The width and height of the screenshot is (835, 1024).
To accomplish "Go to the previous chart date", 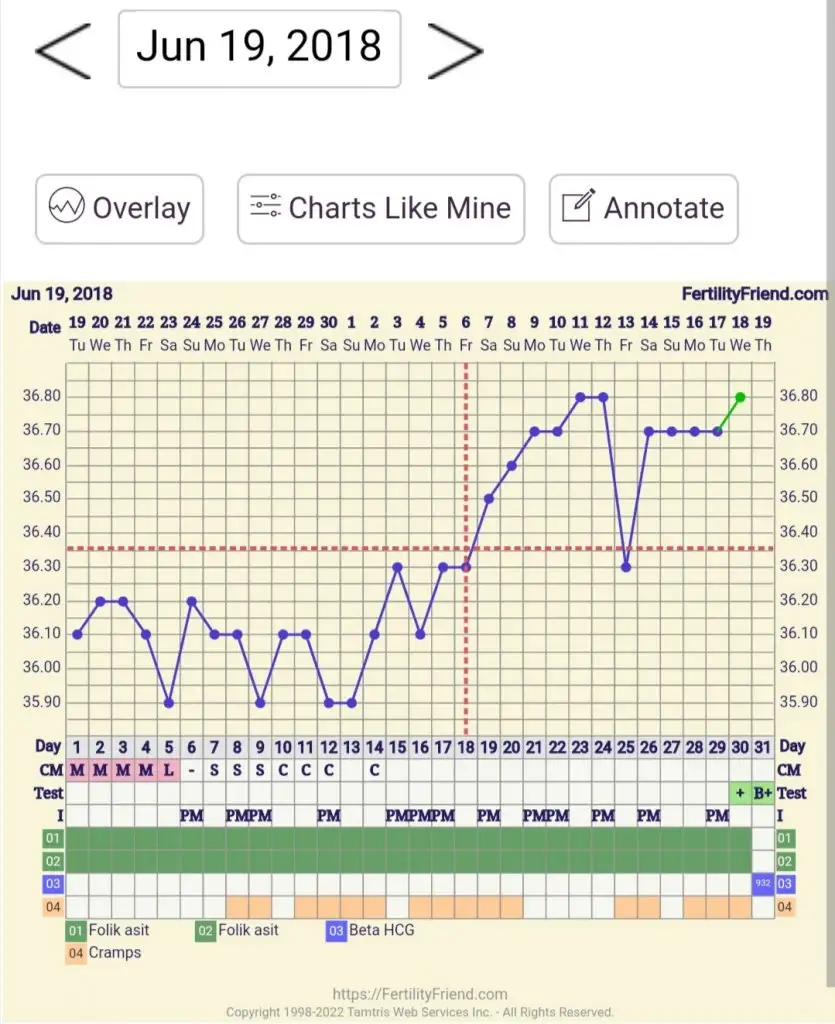I will coord(62,48).
